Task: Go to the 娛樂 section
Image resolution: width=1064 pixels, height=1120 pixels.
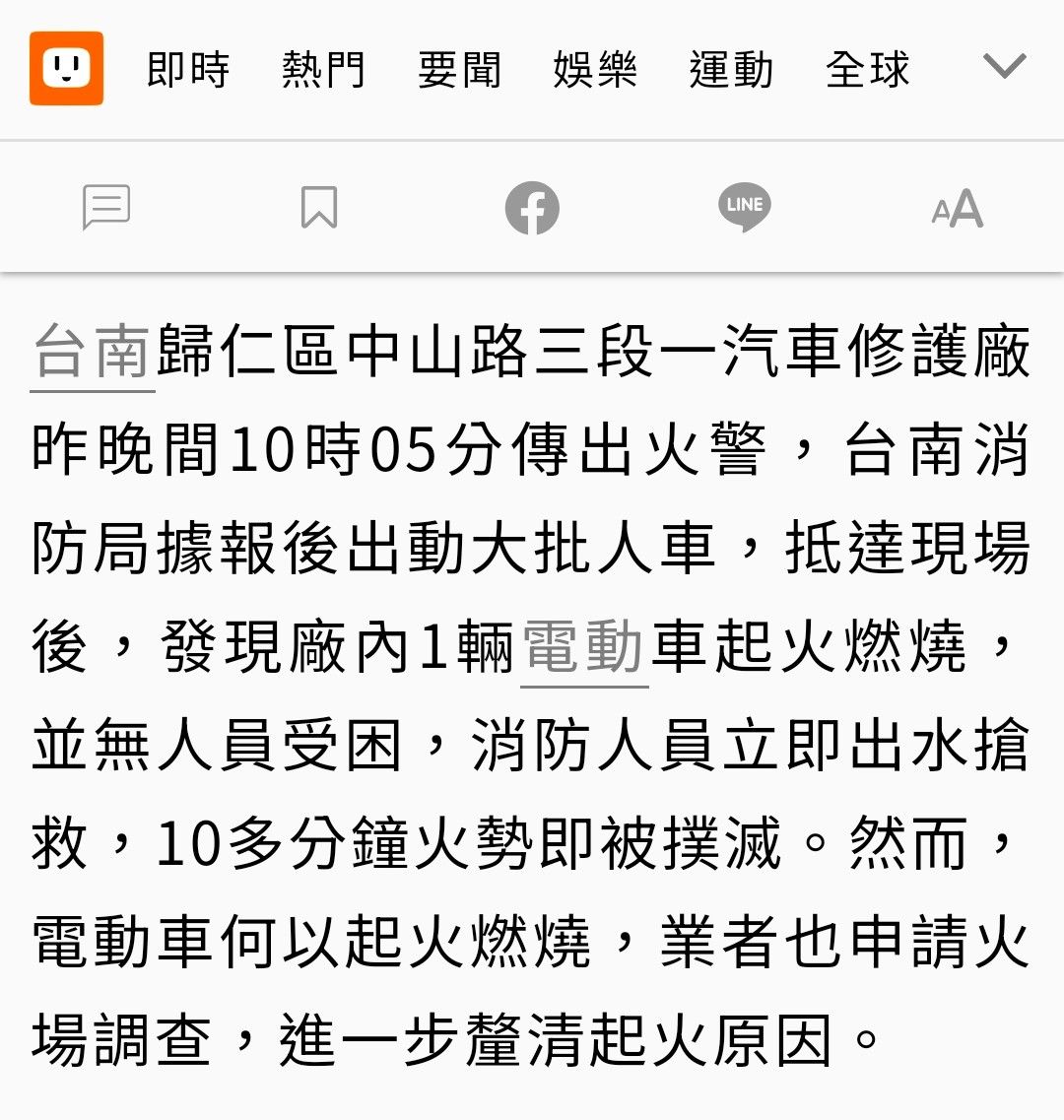Action: click(x=595, y=70)
